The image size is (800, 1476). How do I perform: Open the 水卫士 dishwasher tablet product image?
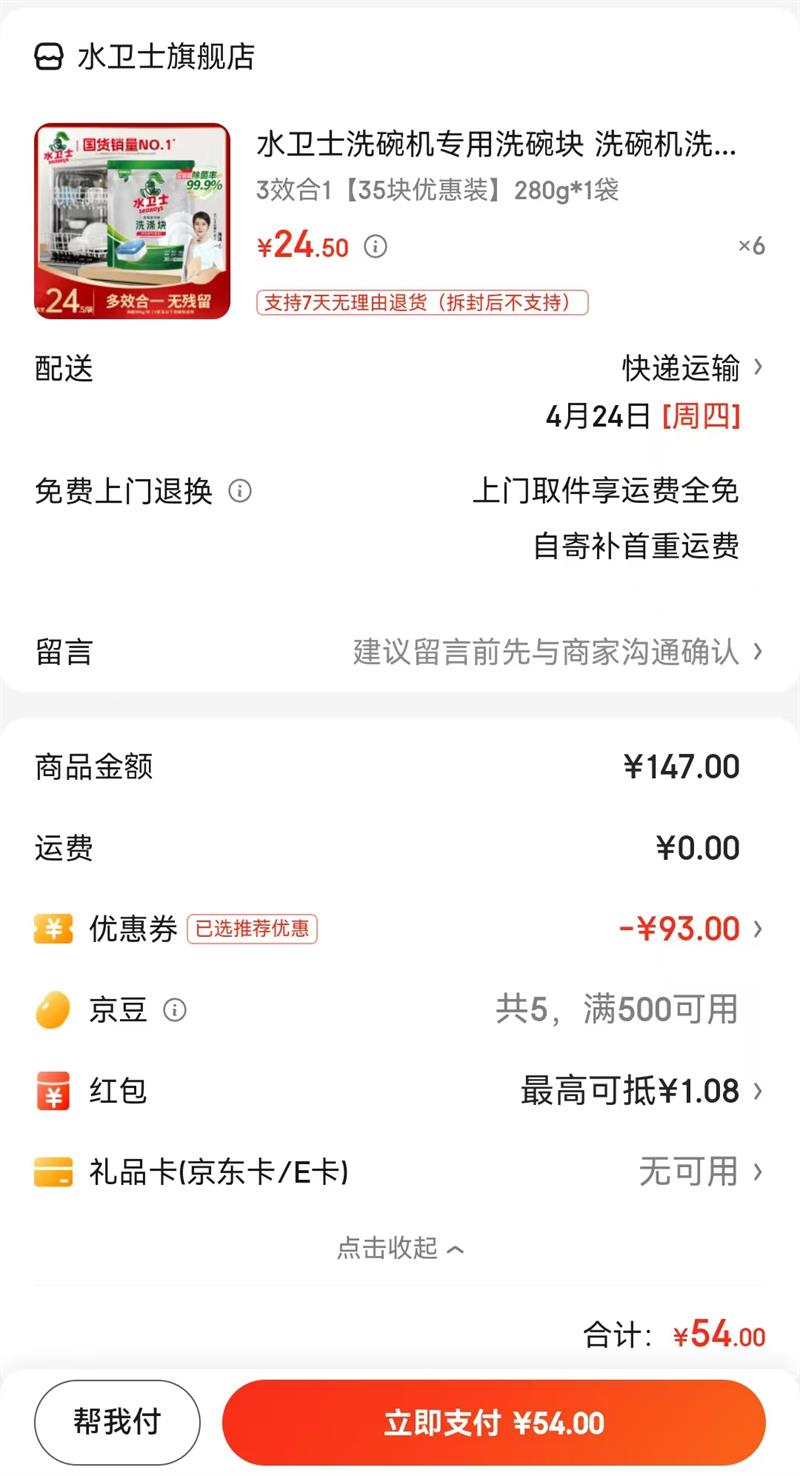click(x=132, y=221)
